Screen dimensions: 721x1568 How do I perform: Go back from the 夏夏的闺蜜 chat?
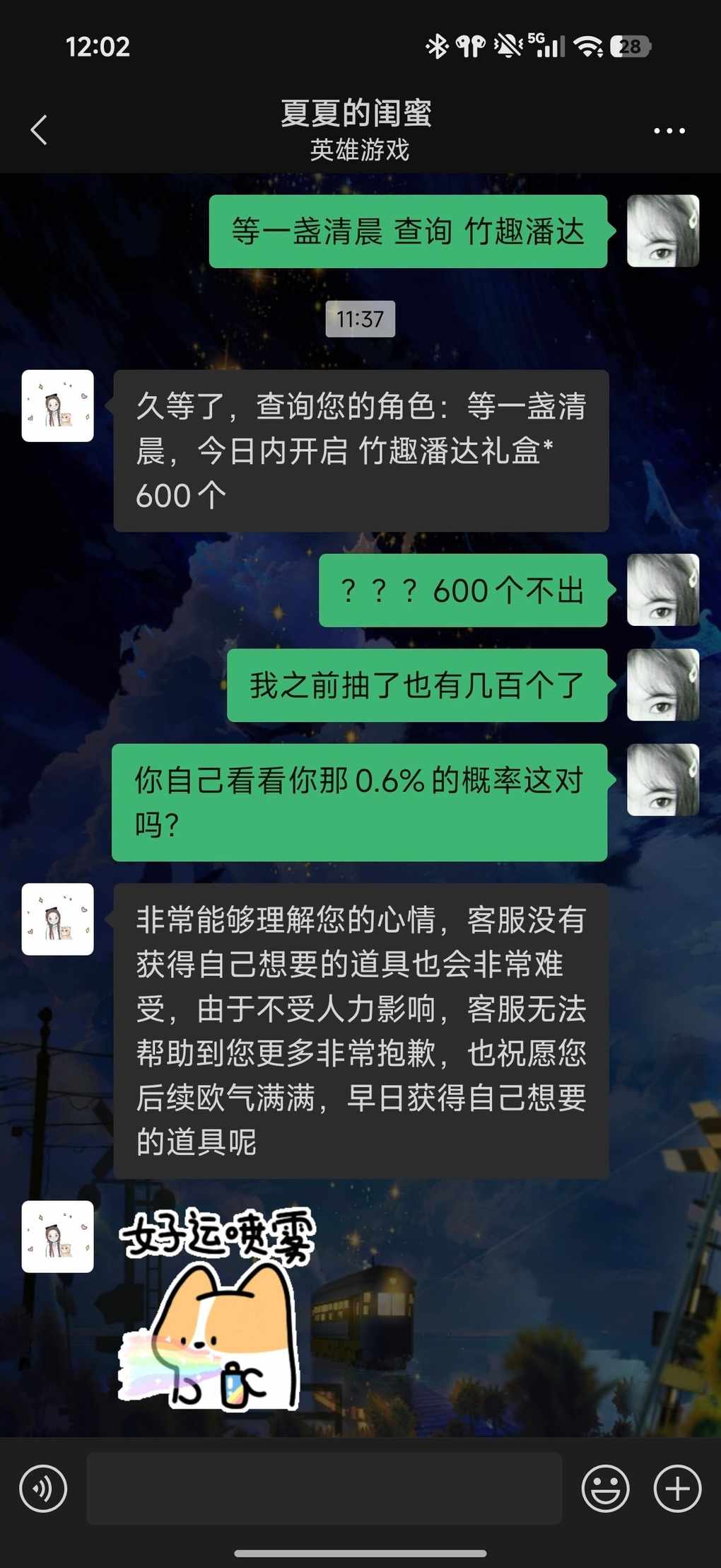(x=40, y=130)
